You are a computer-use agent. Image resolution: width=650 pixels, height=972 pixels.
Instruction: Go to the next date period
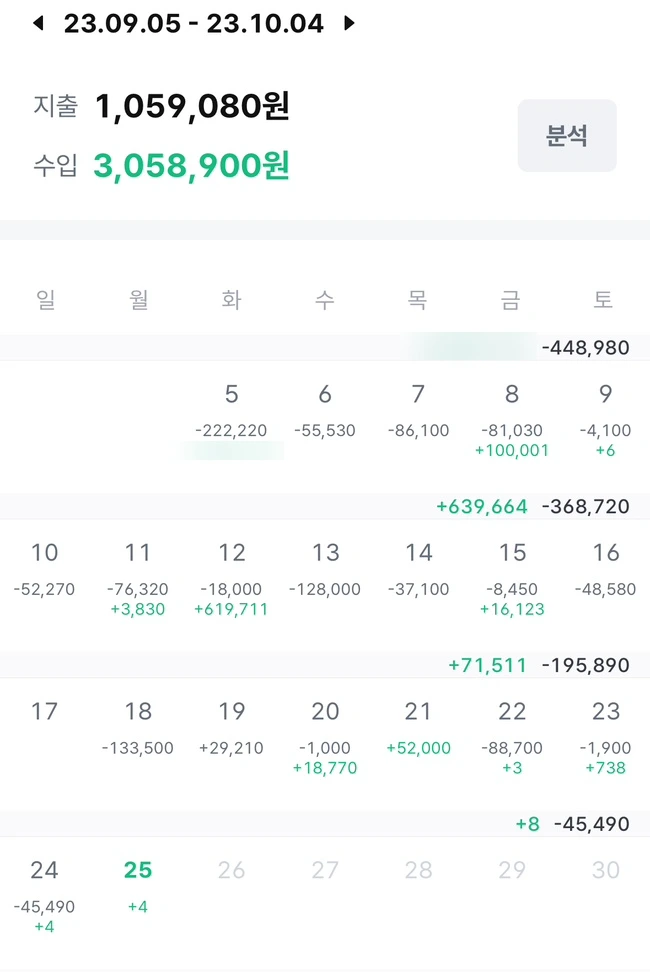pyautogui.click(x=349, y=23)
